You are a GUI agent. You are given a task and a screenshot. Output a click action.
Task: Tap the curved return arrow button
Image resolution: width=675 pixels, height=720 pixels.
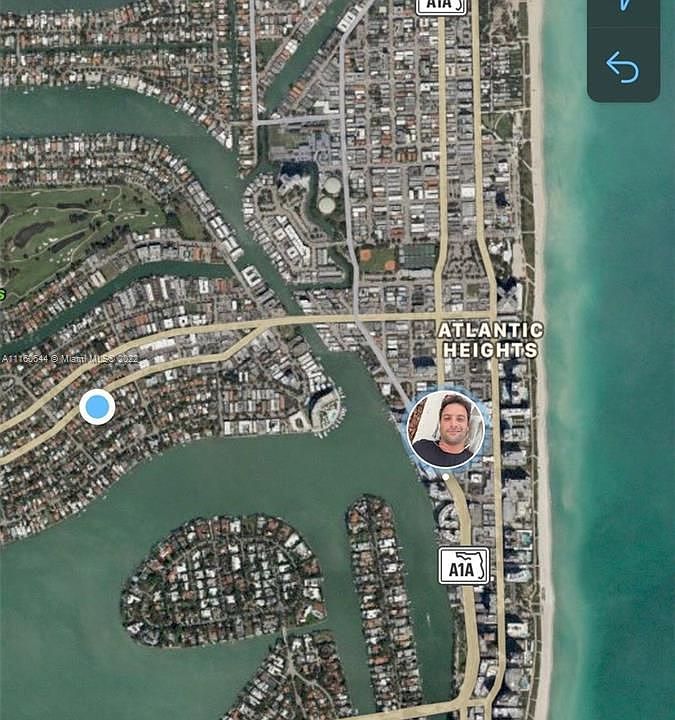[x=623, y=68]
